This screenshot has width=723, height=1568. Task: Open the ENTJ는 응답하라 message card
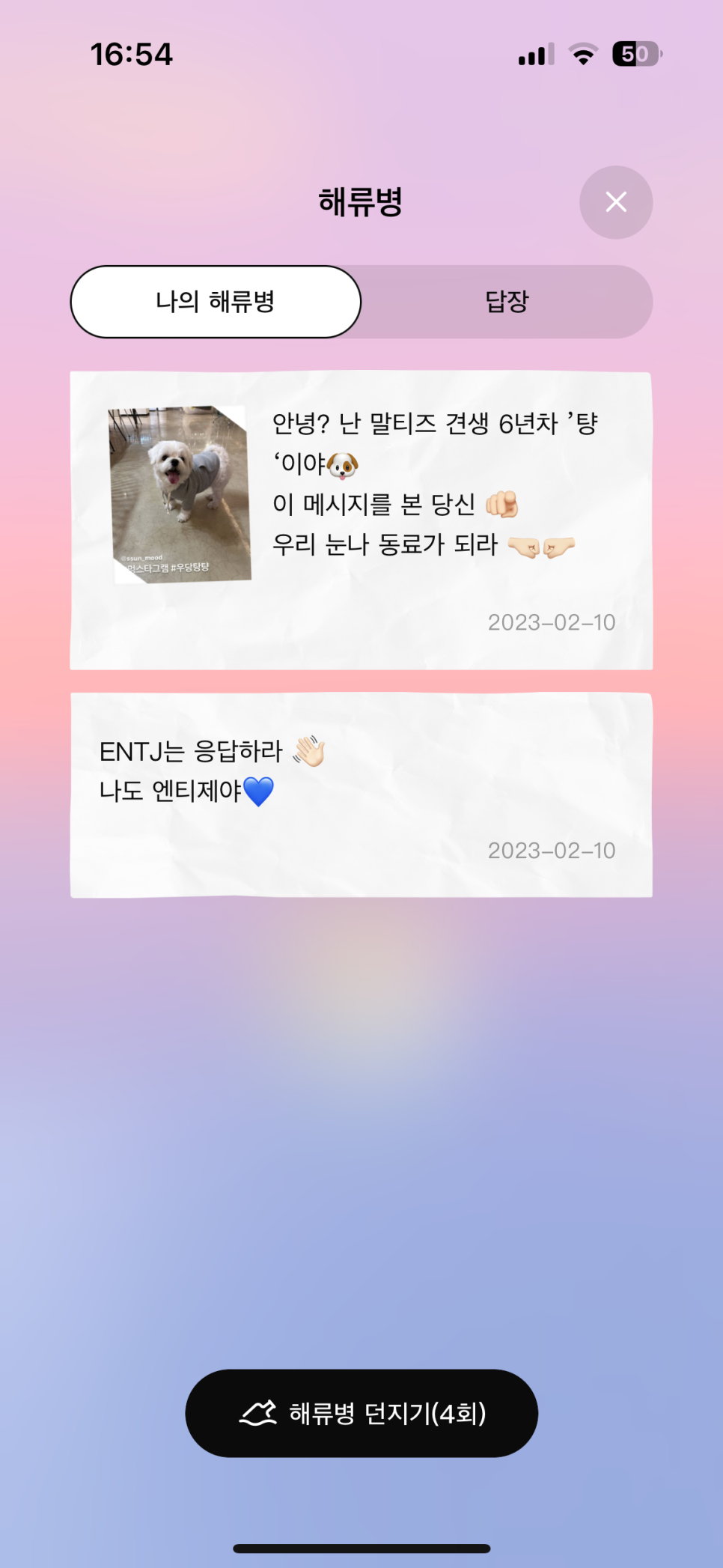(x=361, y=794)
